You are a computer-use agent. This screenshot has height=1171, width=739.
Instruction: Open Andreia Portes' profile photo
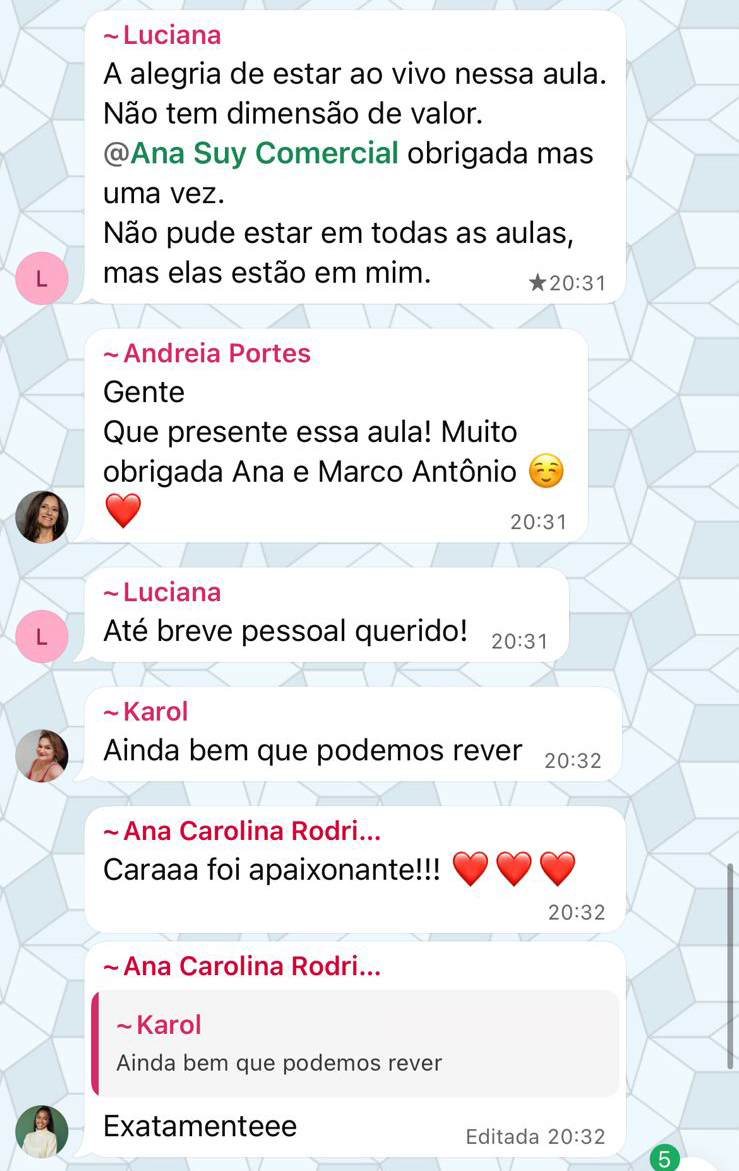tap(42, 517)
